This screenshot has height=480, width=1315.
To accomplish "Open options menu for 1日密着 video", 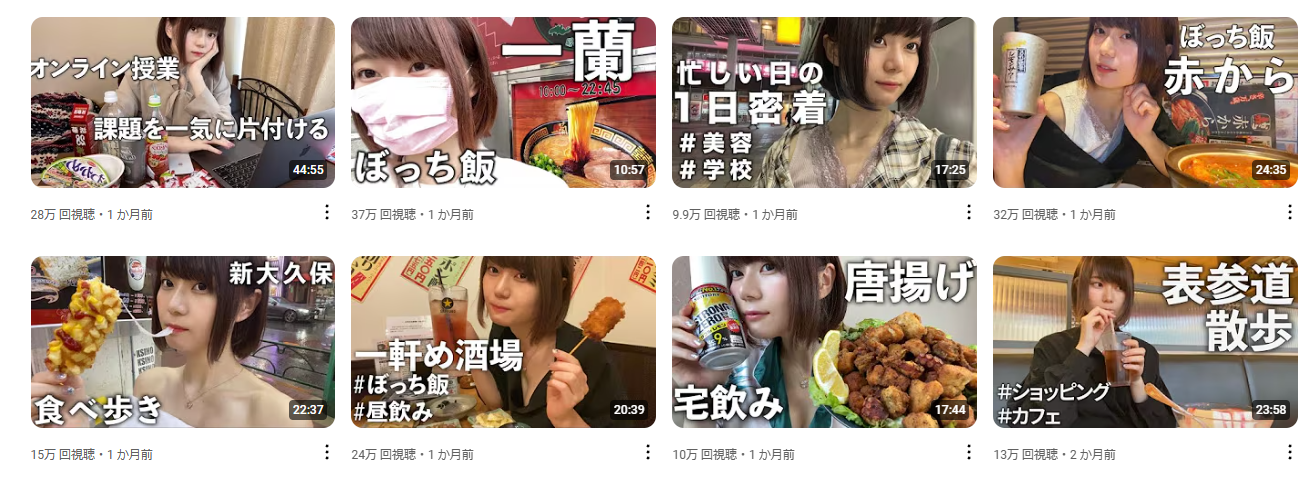I will 968,212.
